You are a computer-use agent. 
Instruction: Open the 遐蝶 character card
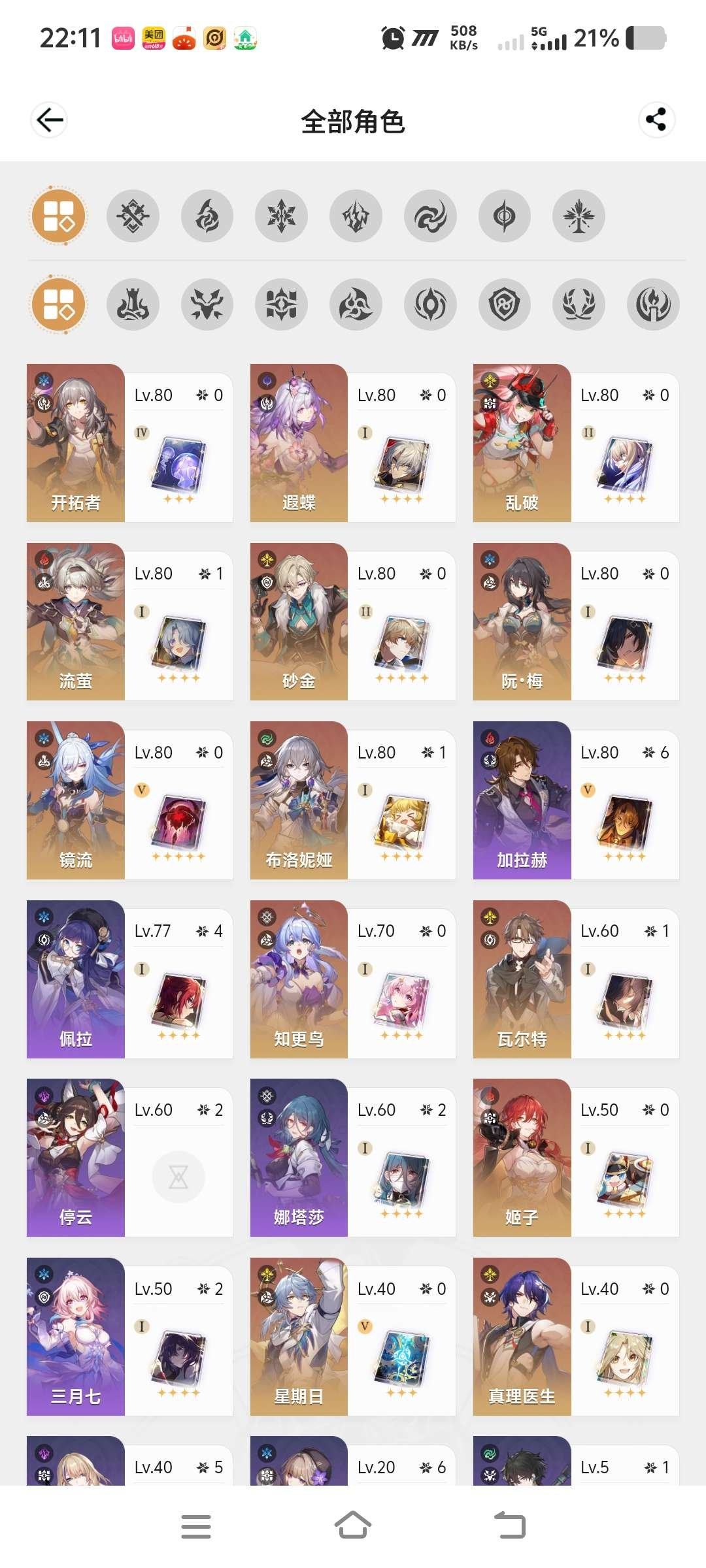click(x=352, y=444)
